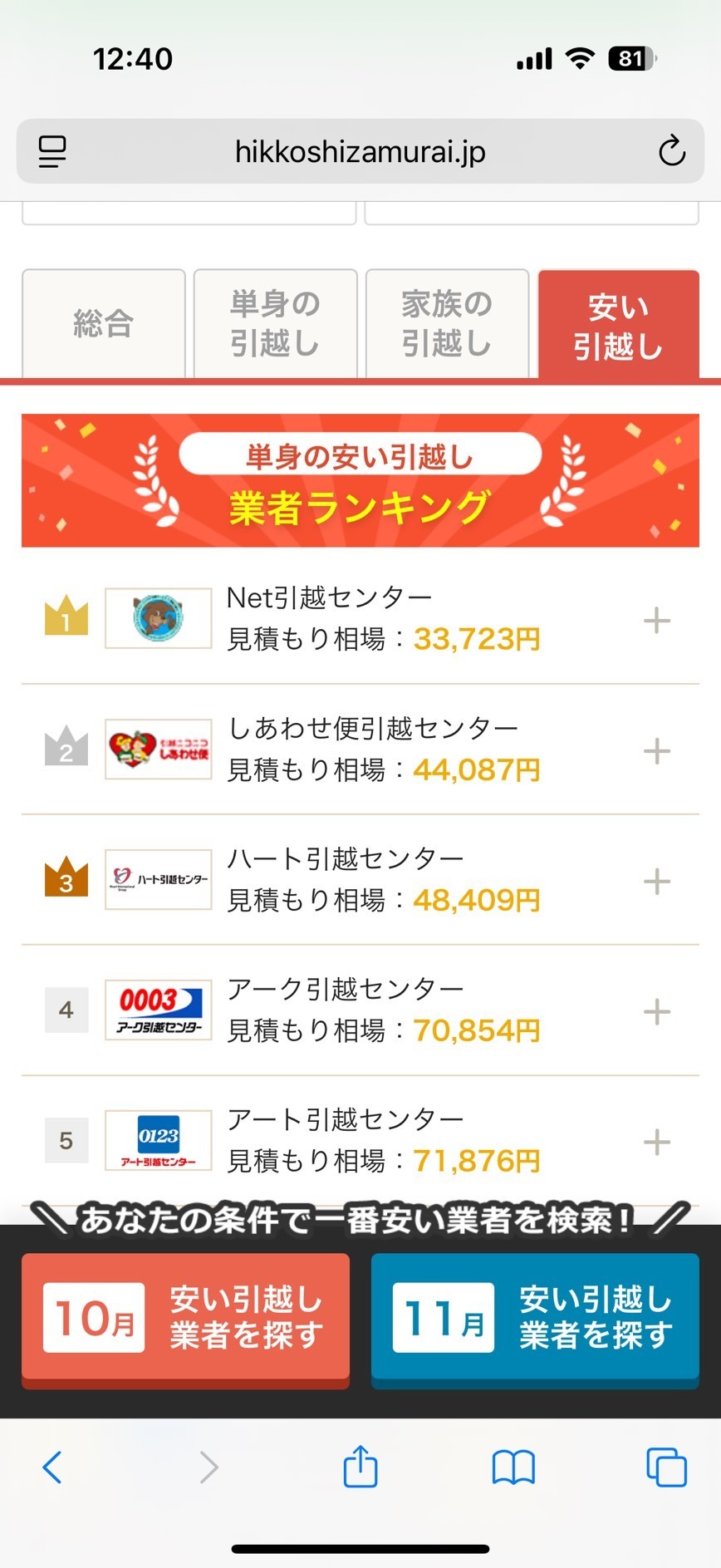
Task: Search cheap movers for 11月
Action: (x=535, y=1317)
